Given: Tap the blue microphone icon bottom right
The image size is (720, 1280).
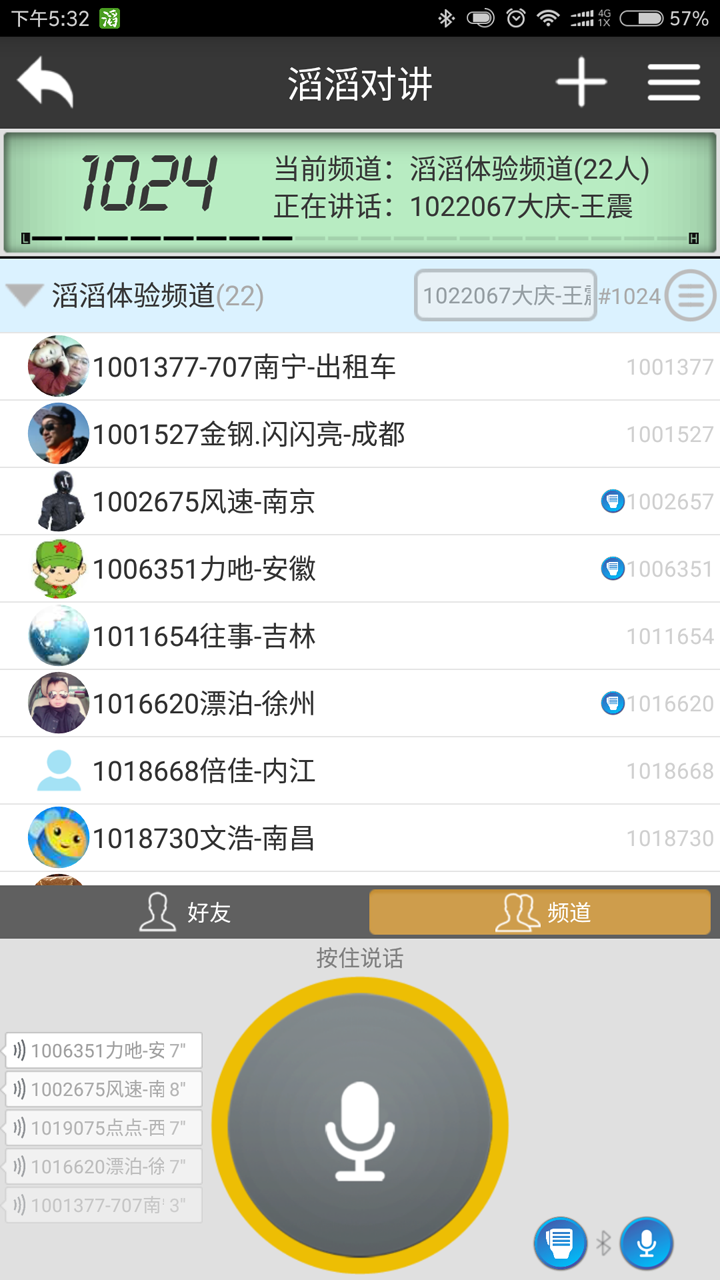Looking at the screenshot, I should click(646, 1242).
